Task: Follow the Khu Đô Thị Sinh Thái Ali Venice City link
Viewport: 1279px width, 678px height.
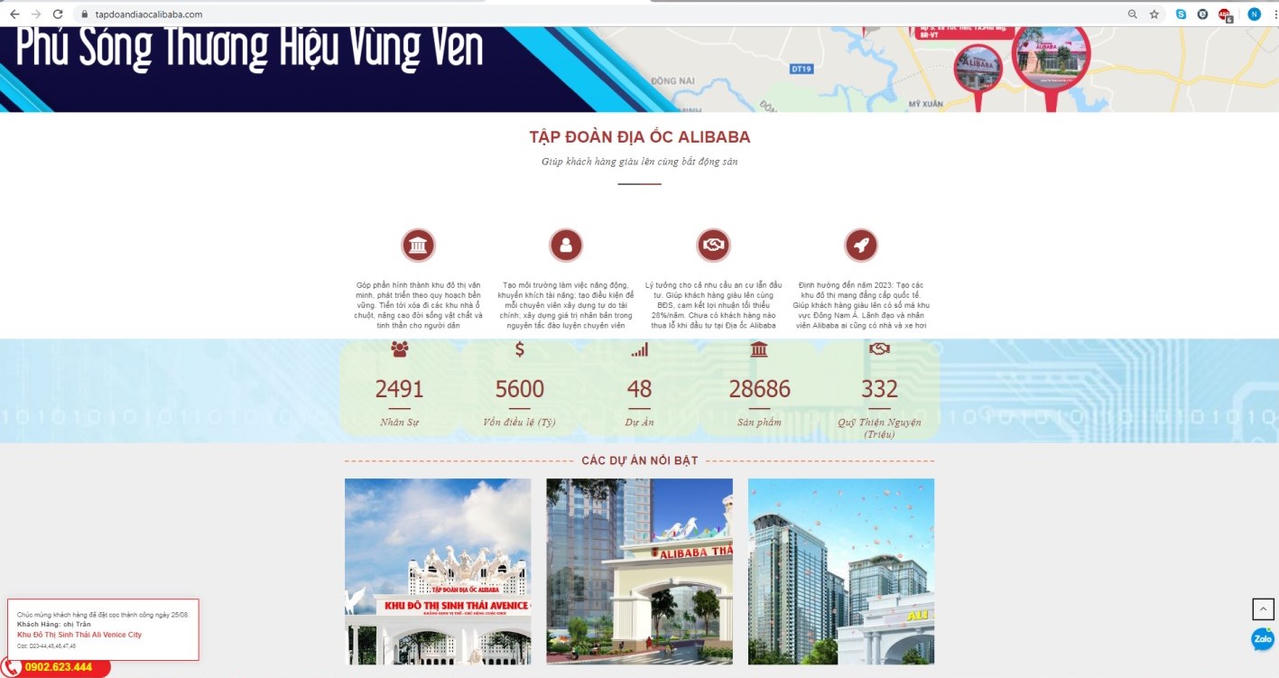Action: click(x=79, y=635)
